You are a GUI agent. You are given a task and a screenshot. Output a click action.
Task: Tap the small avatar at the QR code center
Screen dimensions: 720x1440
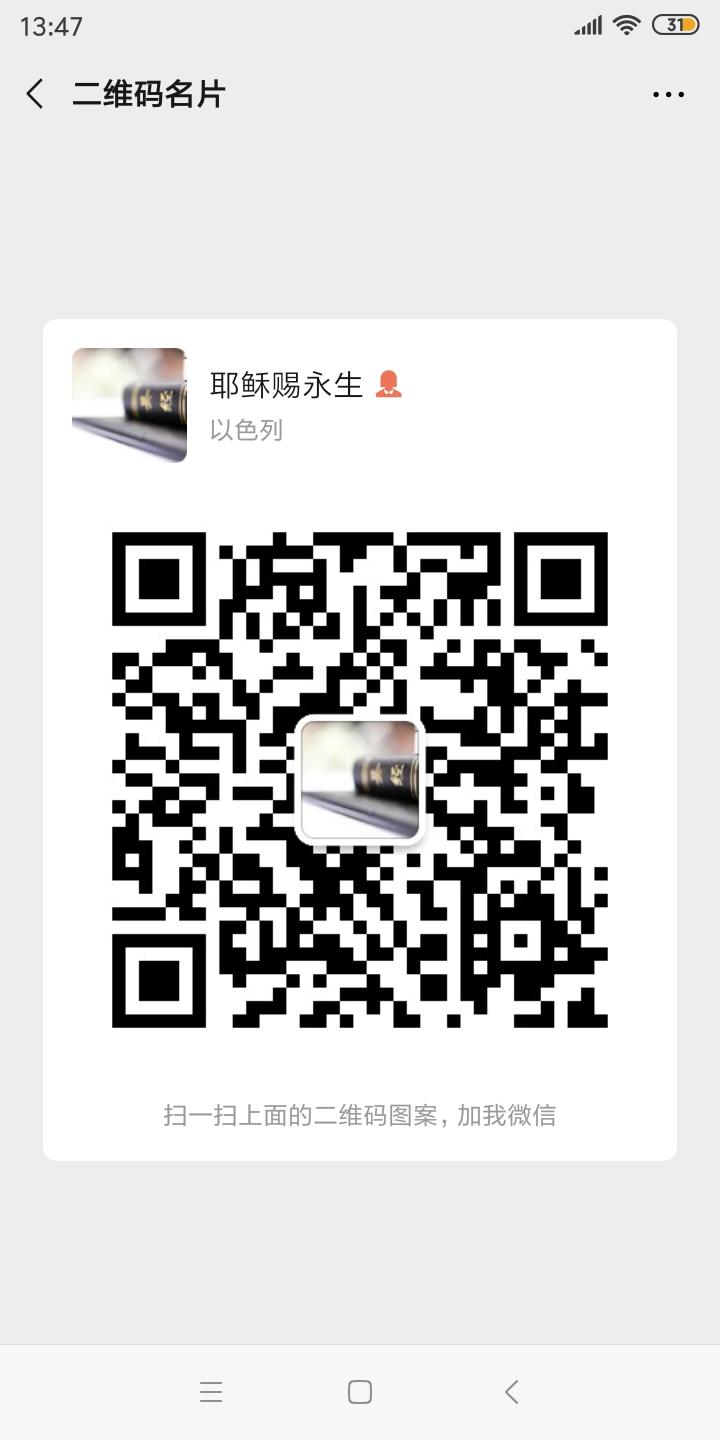pos(360,783)
